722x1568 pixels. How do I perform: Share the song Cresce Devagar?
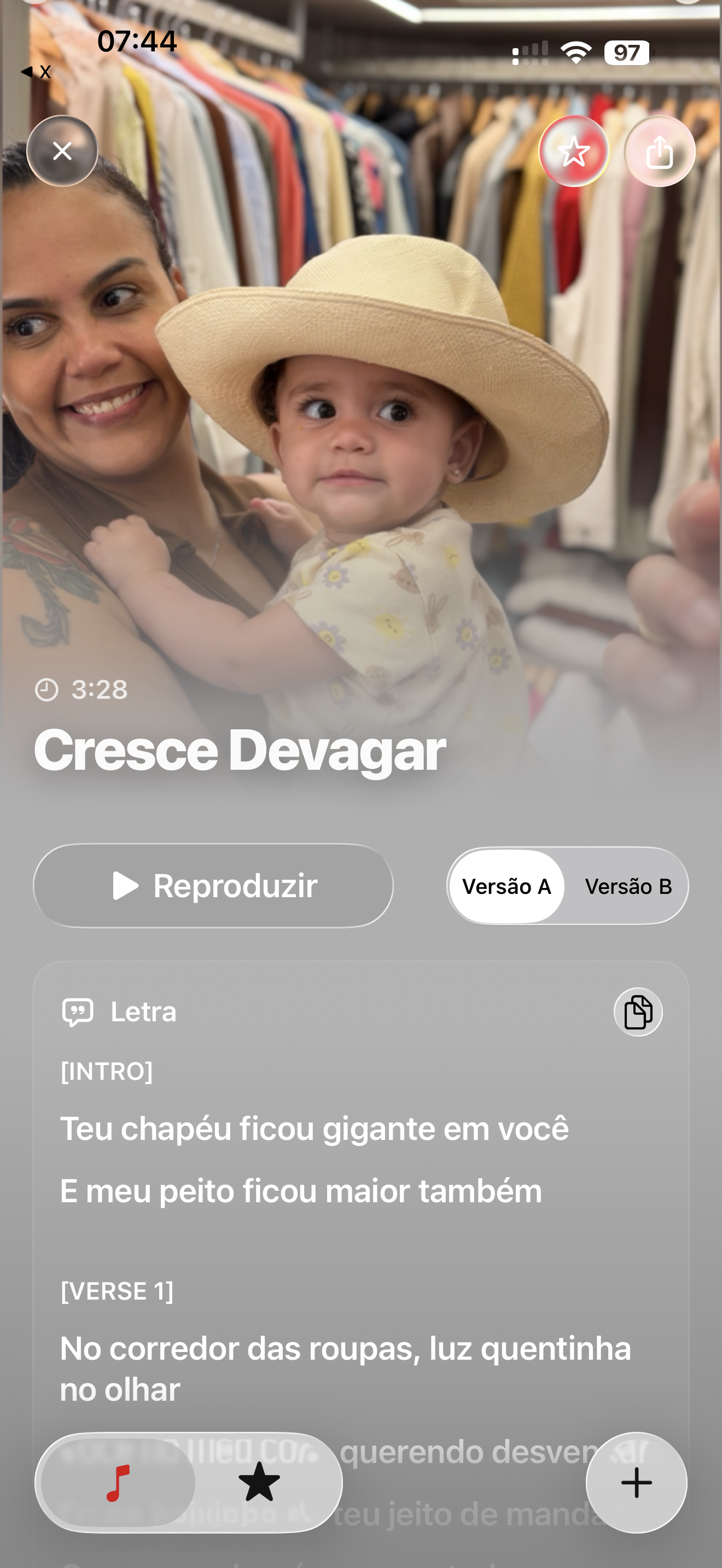[x=659, y=151]
